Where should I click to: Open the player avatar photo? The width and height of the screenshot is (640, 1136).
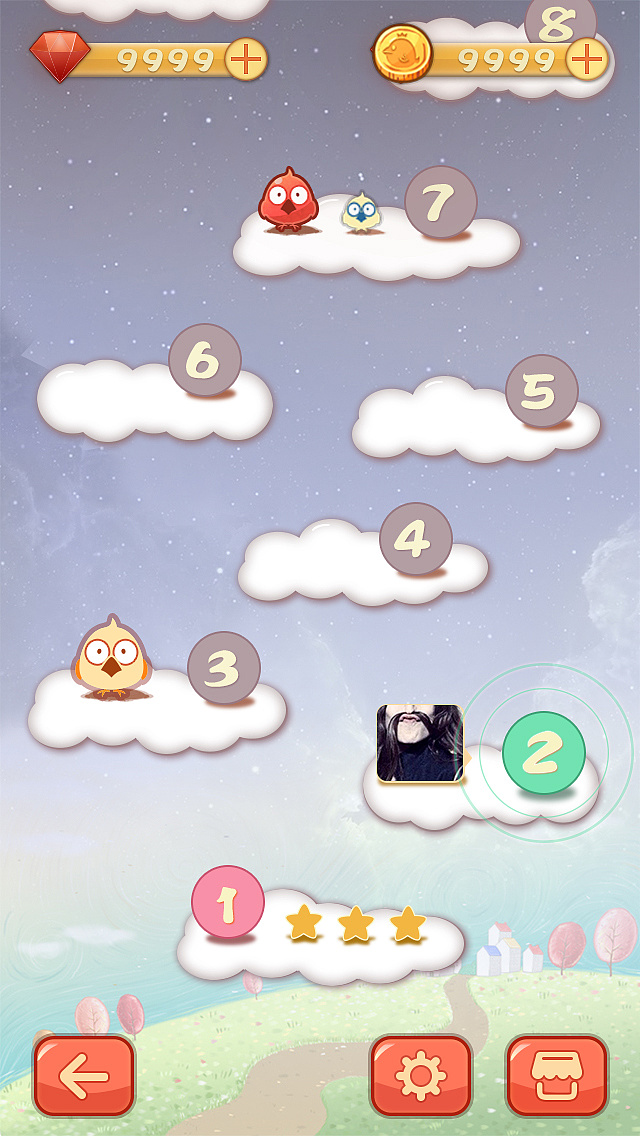420,743
